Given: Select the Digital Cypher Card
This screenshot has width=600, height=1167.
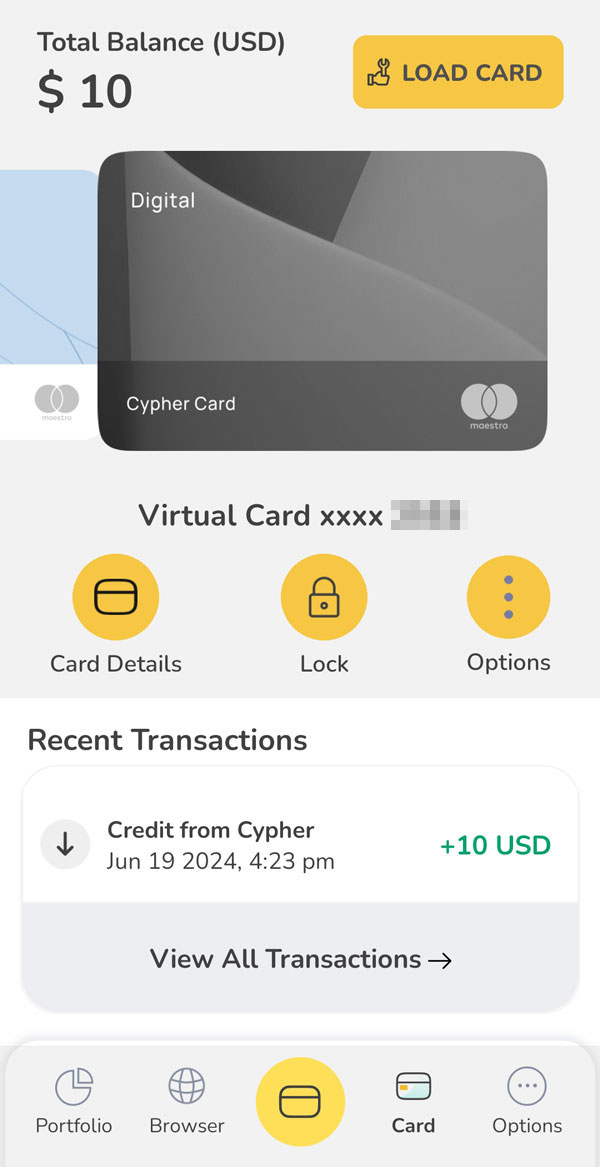Looking at the screenshot, I should [322, 300].
